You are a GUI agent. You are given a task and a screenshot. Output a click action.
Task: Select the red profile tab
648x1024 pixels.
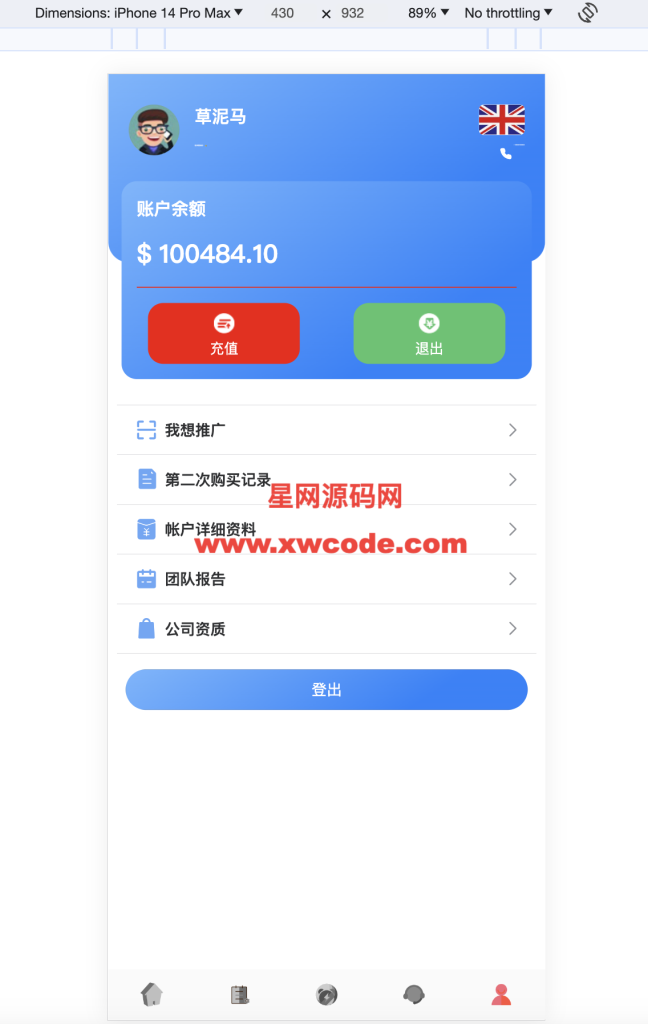501,994
